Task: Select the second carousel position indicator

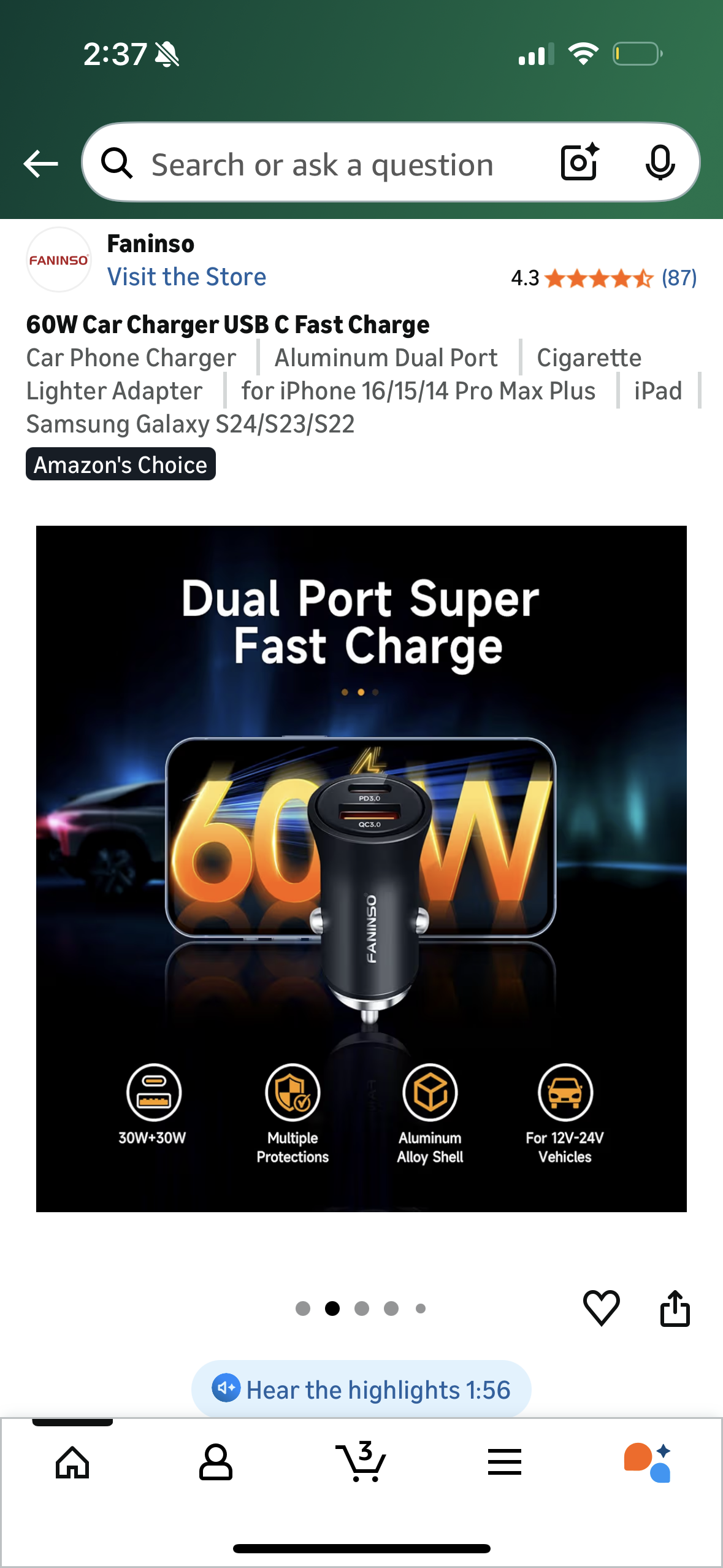Action: 332,1308
